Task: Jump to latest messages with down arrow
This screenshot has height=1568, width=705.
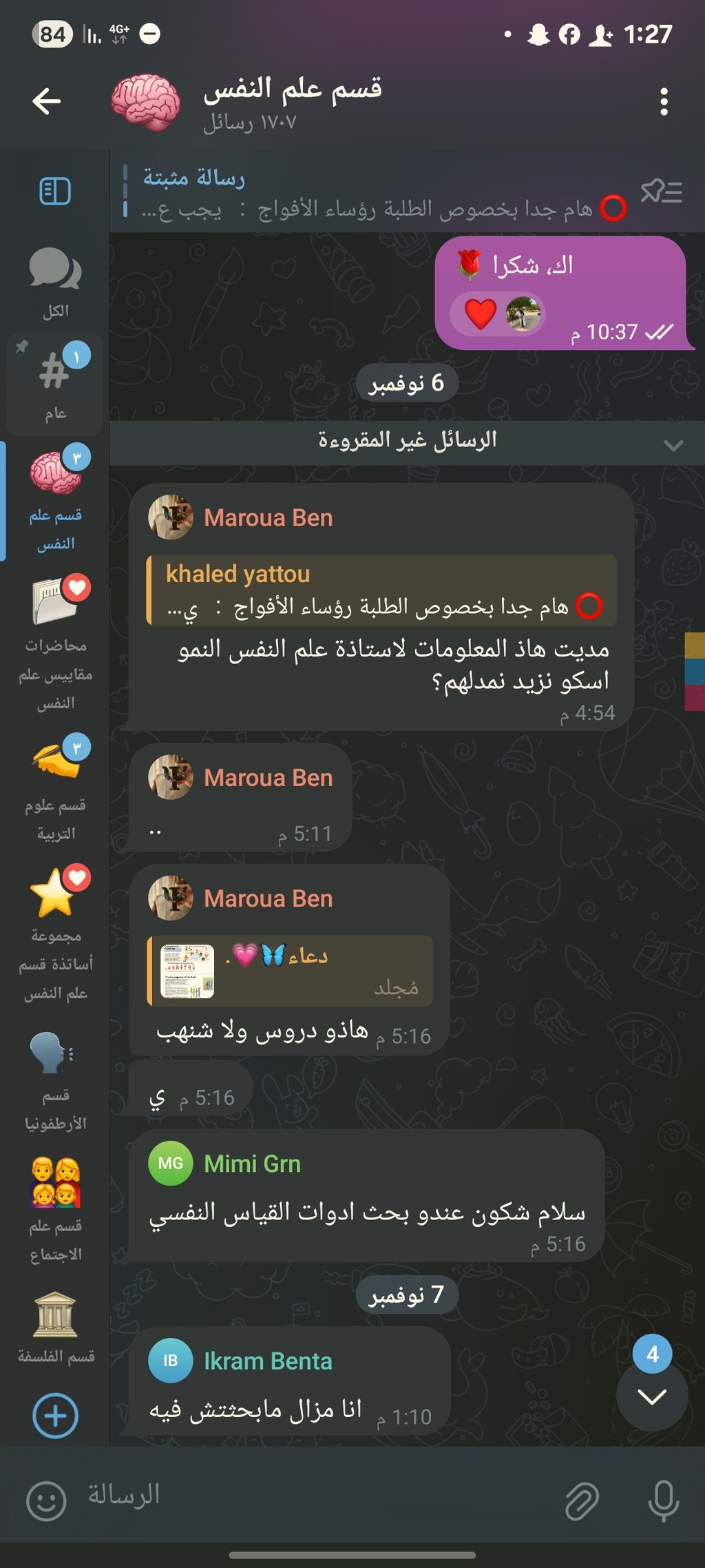Action: 651,1396
